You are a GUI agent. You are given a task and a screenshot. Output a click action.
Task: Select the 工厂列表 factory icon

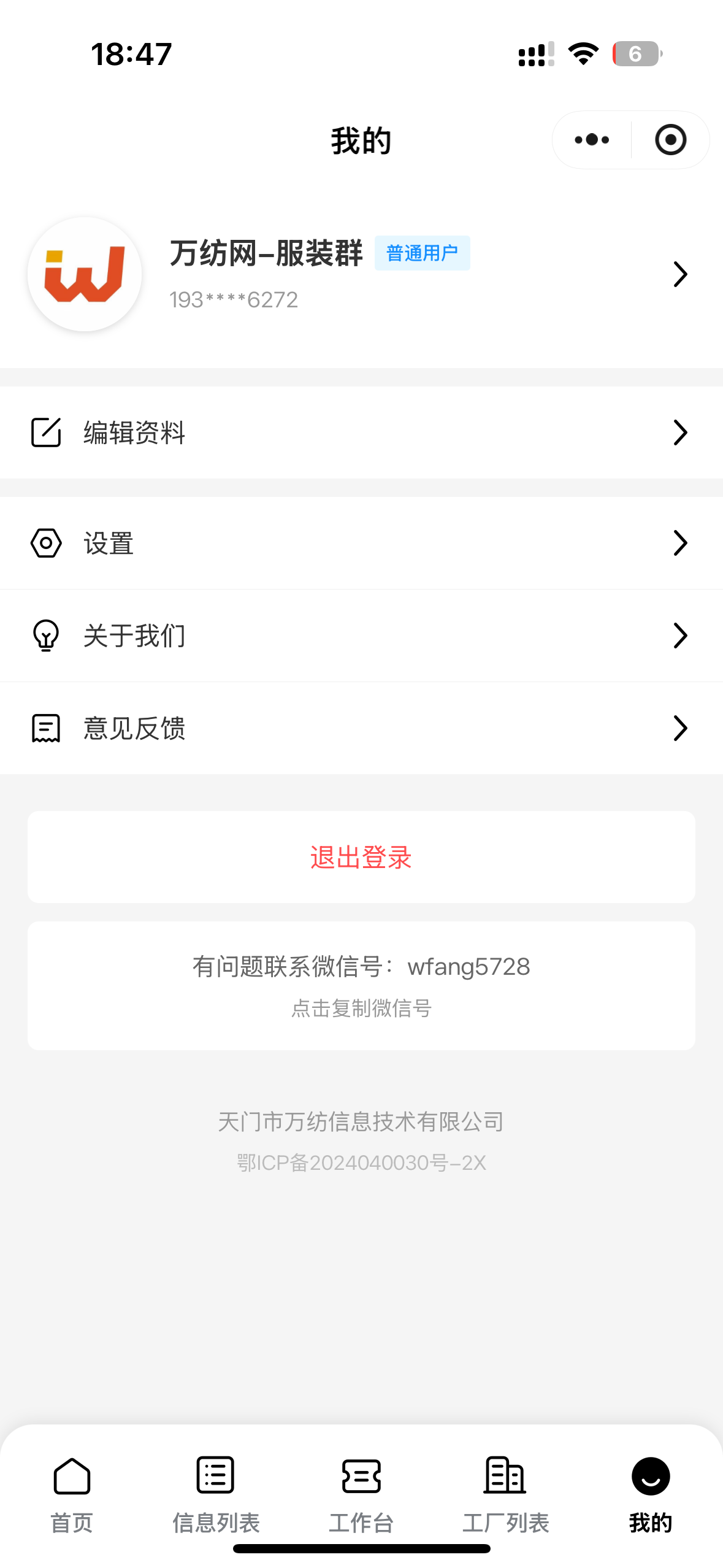pos(506,1477)
